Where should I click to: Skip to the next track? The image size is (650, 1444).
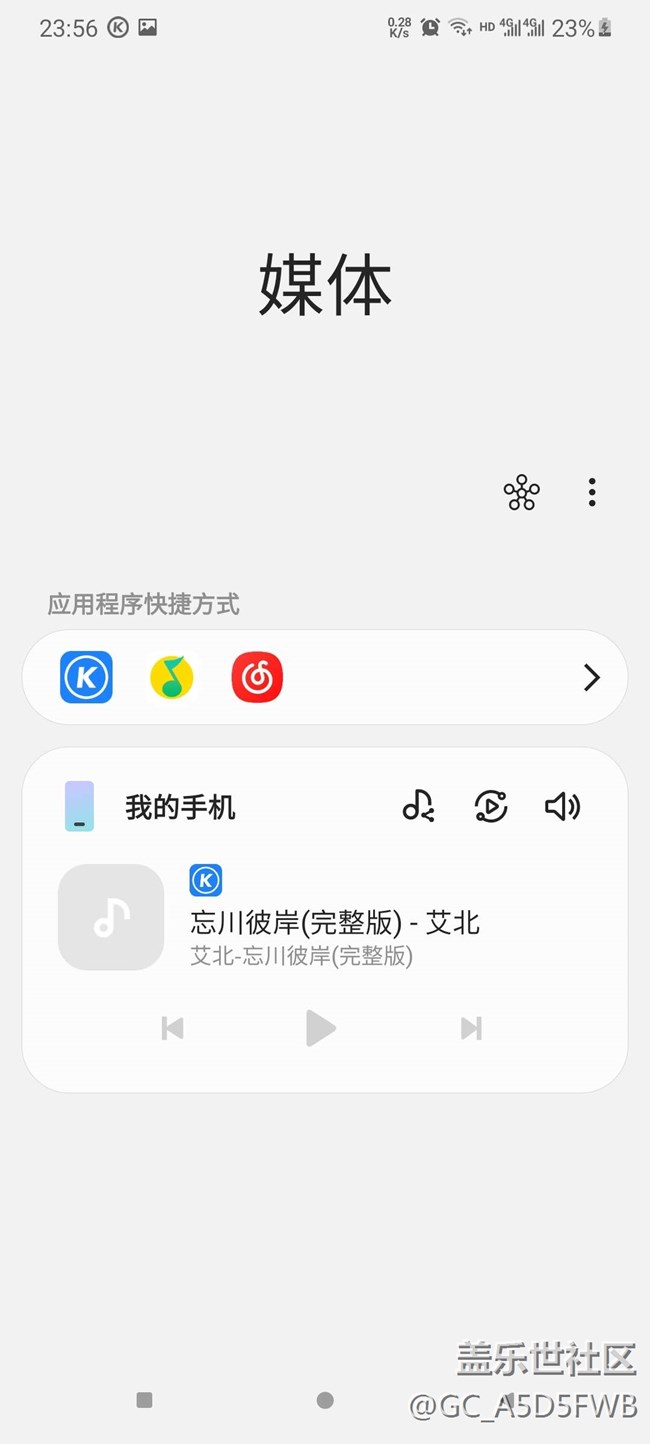(x=471, y=1028)
